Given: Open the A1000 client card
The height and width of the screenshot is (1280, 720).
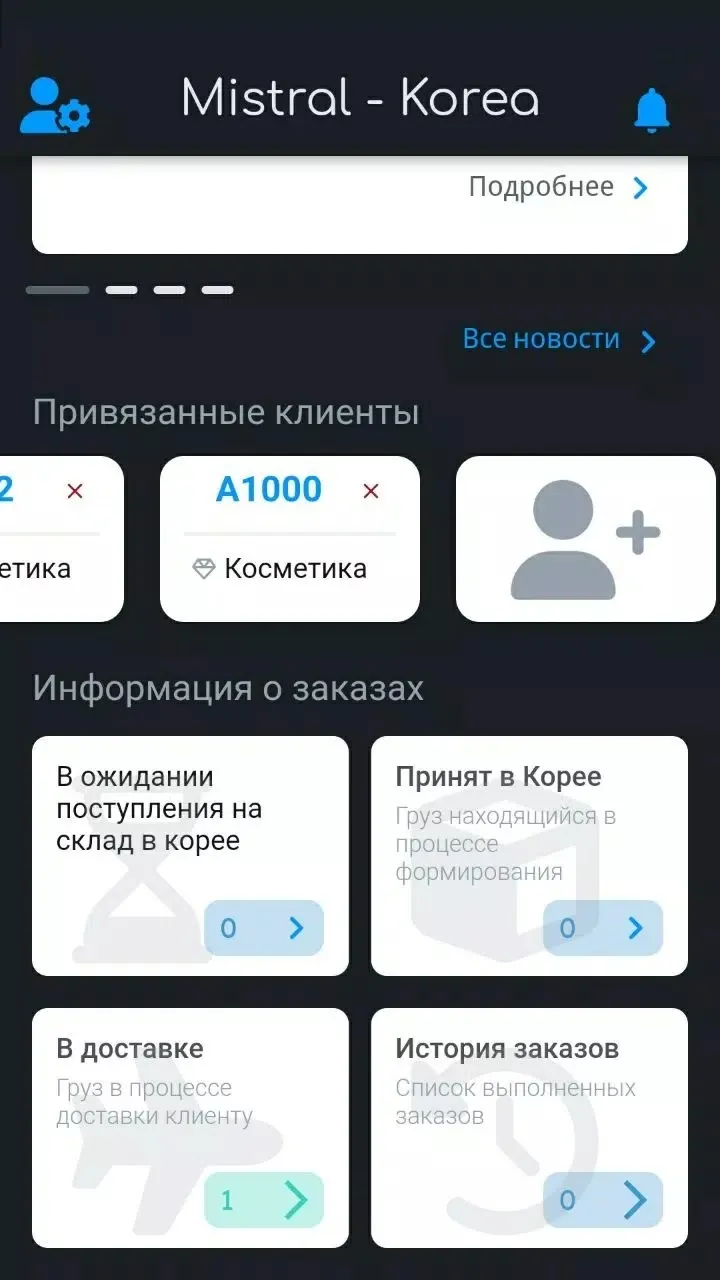Looking at the screenshot, I should coord(290,539).
